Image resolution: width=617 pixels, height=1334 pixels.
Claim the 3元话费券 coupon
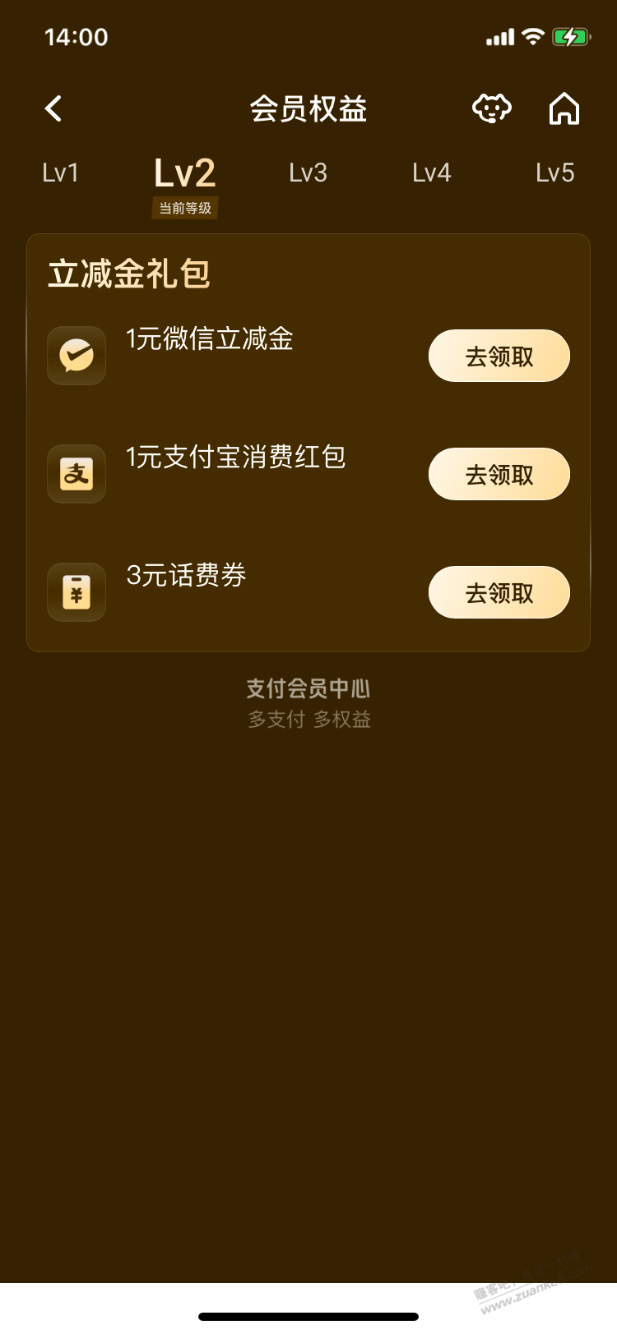pos(499,592)
